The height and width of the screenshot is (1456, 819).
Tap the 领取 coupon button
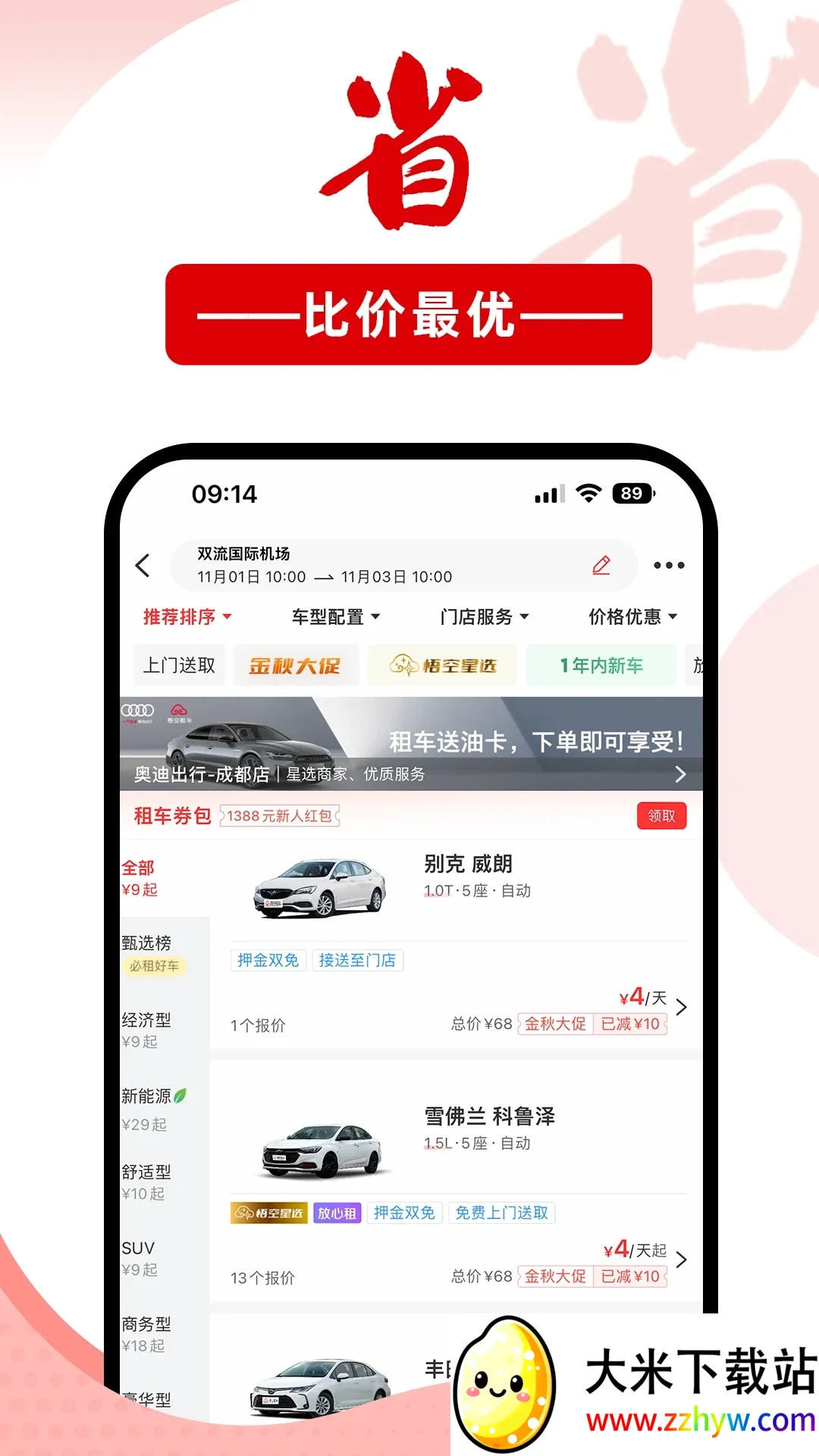[x=661, y=816]
